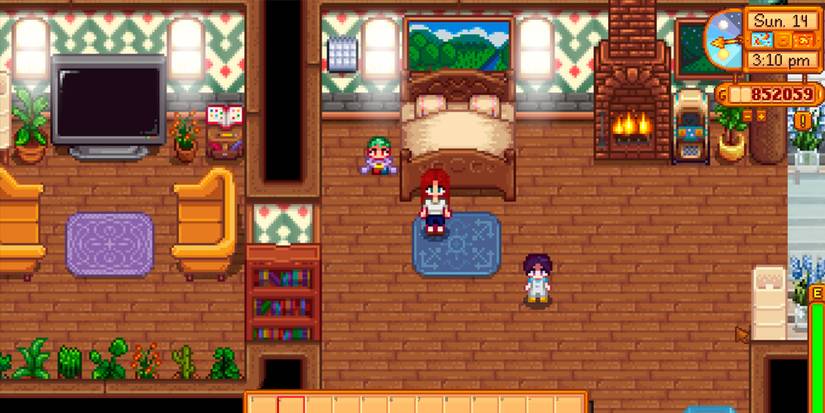Zoom out with the minus button
825x413 pixels.
pyautogui.click(x=747, y=116)
